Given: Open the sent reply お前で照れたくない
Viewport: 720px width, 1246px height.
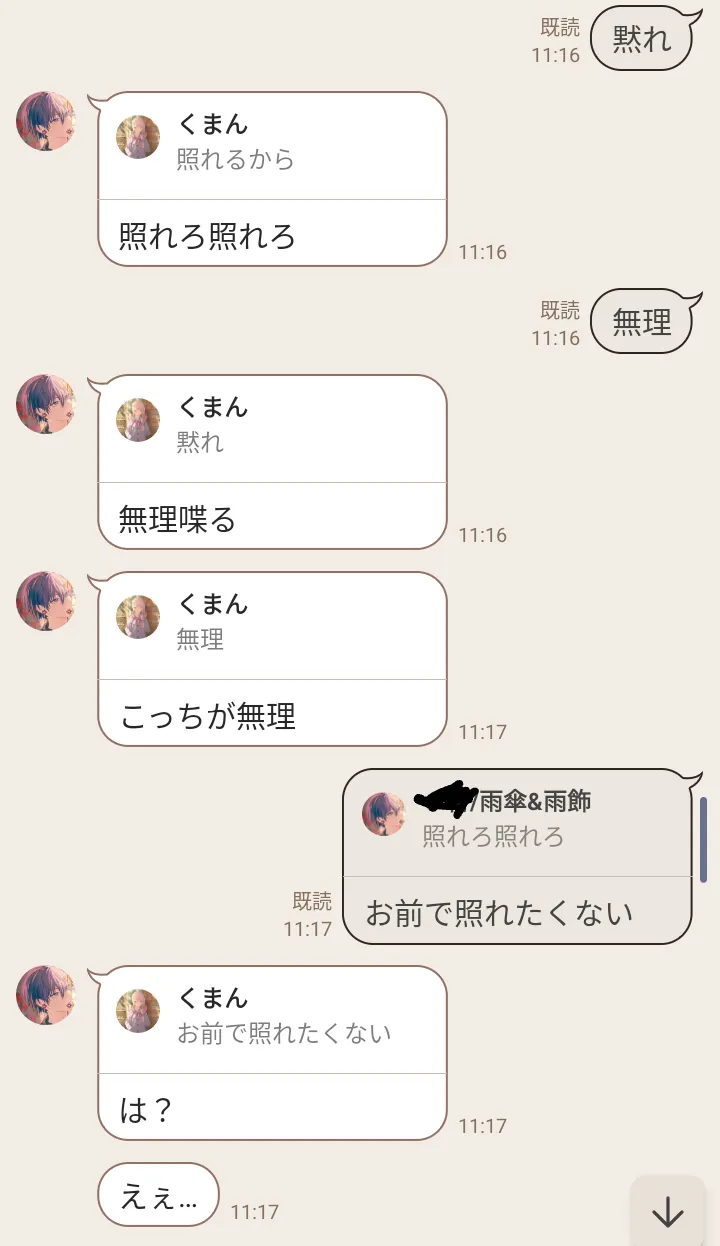Looking at the screenshot, I should tap(517, 856).
